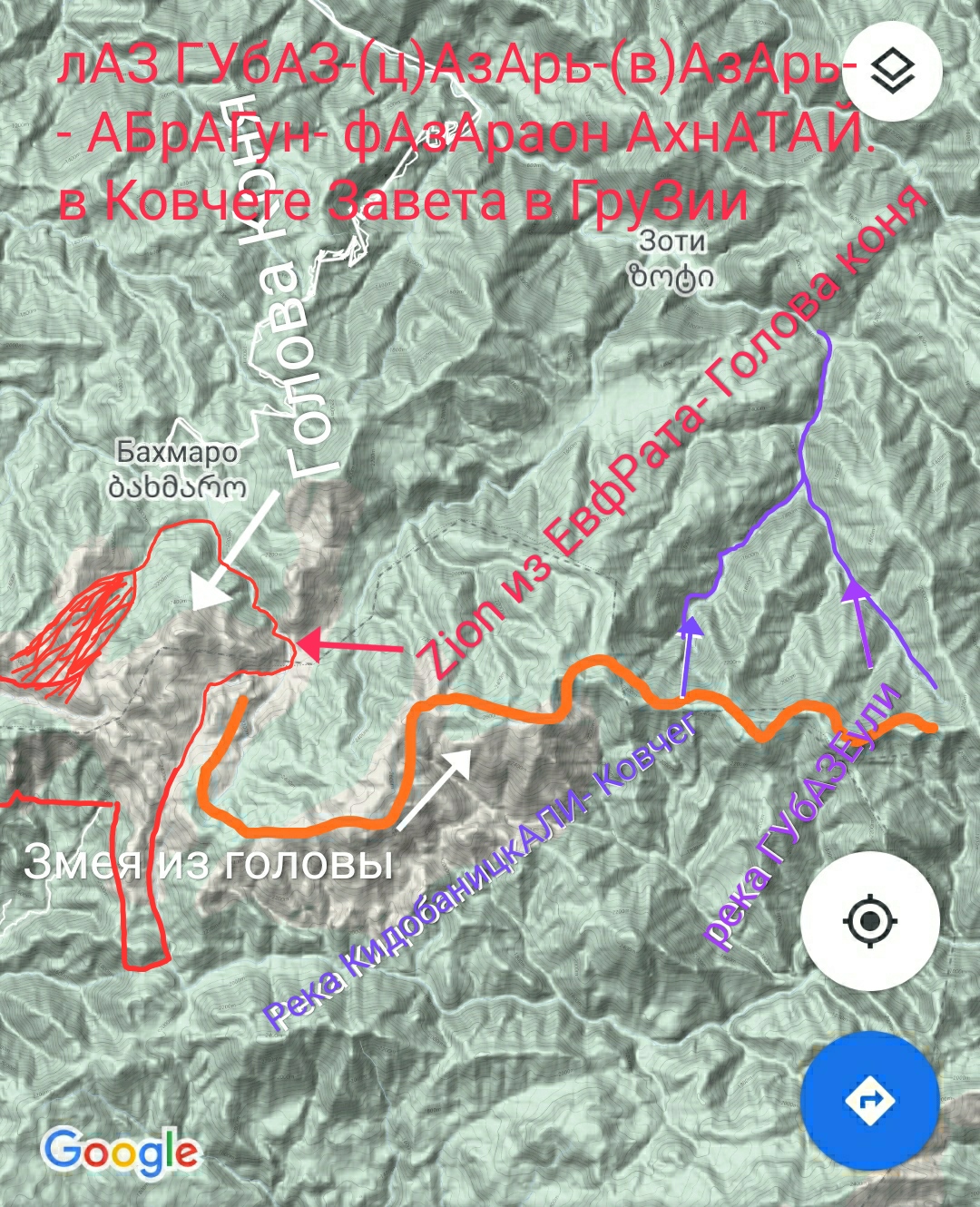This screenshot has height=1207, width=980.
Task: Center map on my location
Action: coord(869,920)
